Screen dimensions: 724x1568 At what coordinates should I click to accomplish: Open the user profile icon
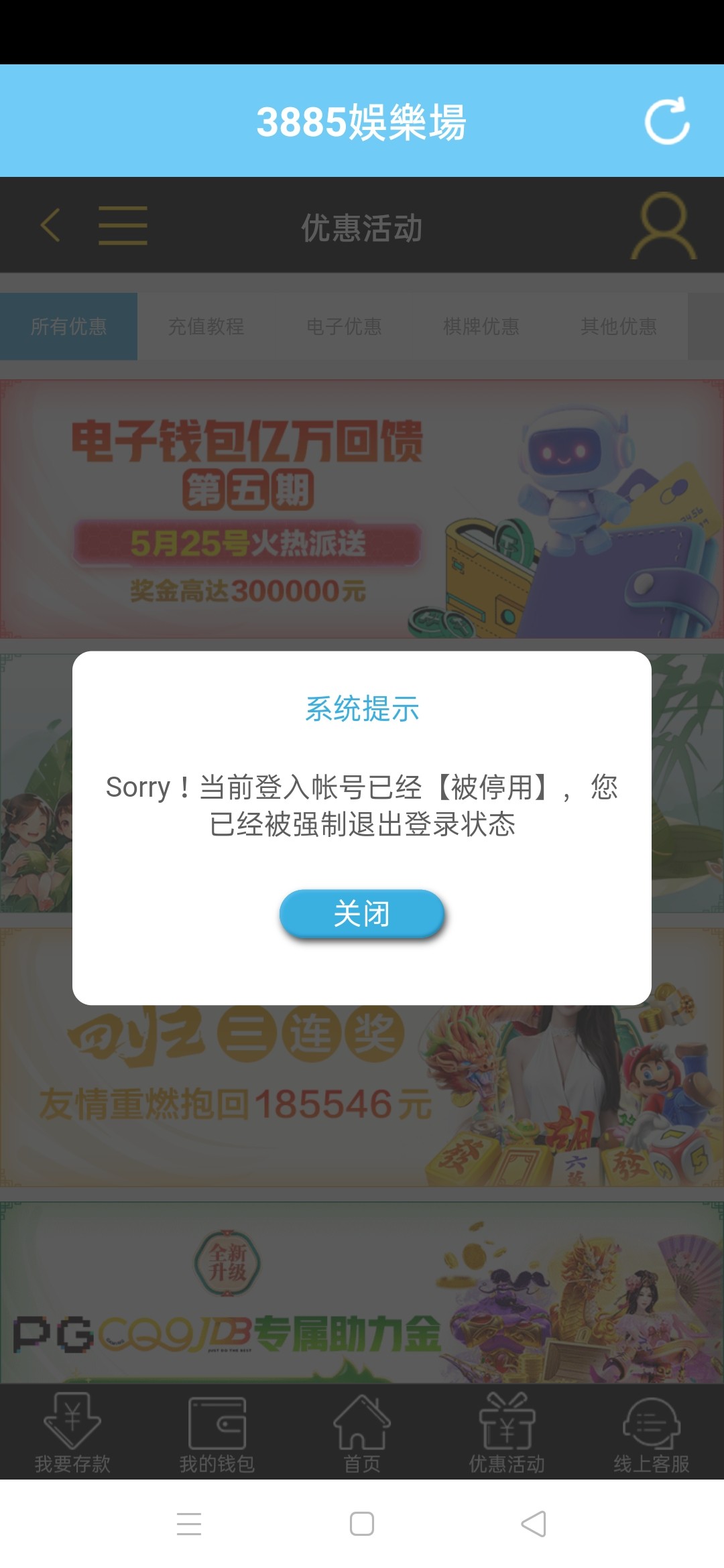click(663, 226)
